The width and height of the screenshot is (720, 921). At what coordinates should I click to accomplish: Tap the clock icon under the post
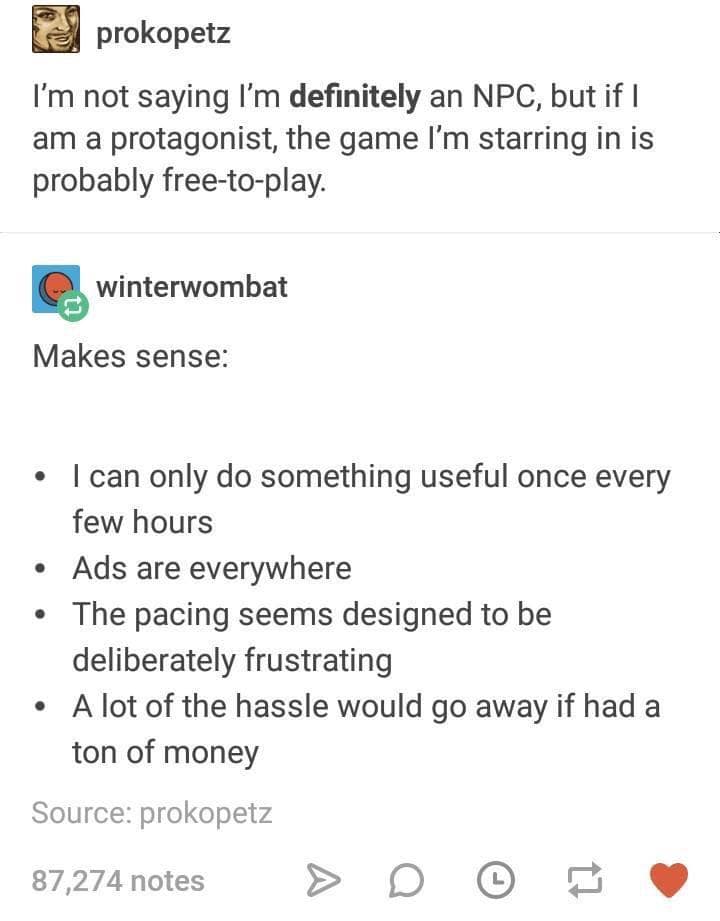pyautogui.click(x=494, y=880)
